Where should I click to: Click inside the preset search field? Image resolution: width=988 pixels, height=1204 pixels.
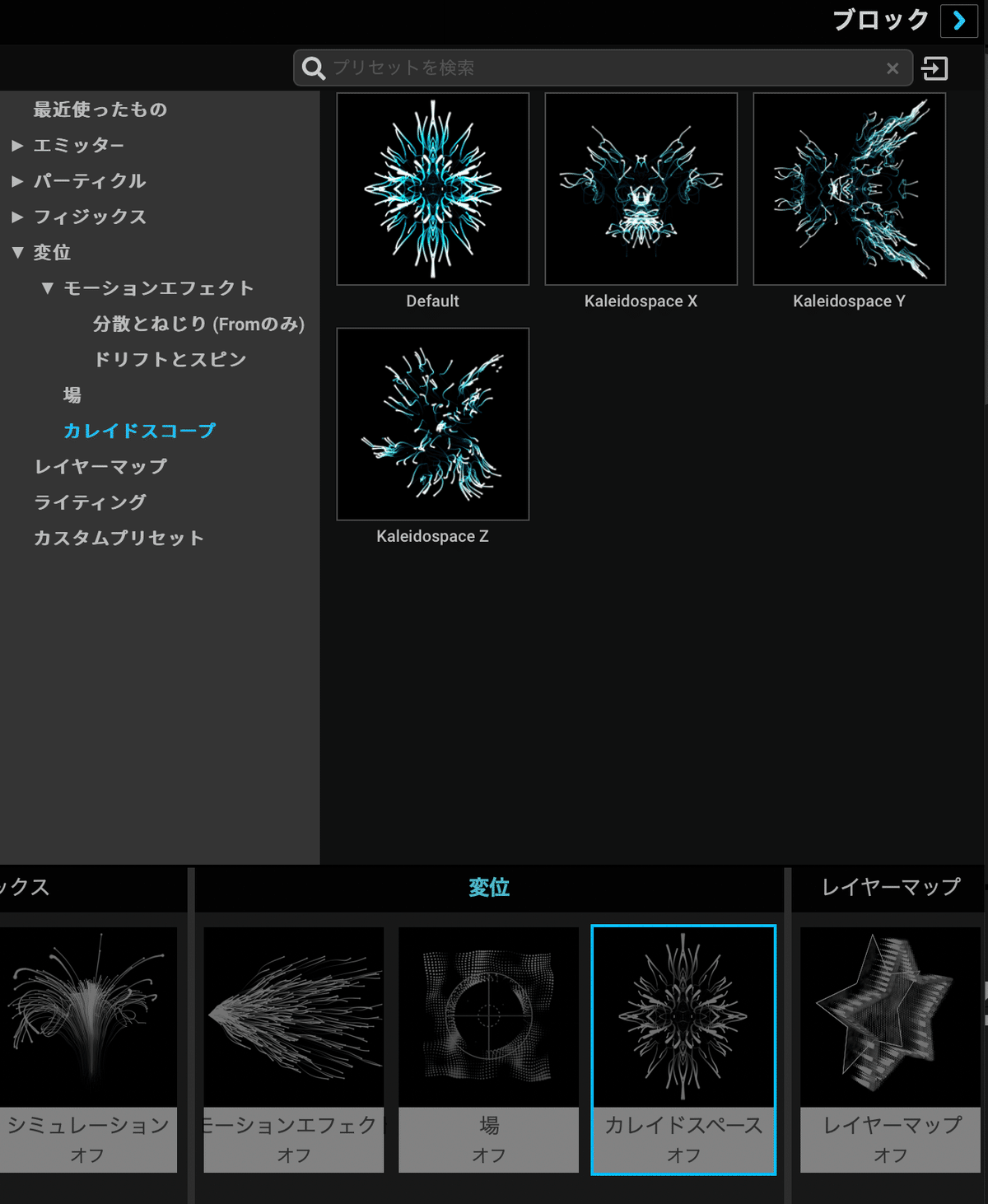tap(576, 68)
